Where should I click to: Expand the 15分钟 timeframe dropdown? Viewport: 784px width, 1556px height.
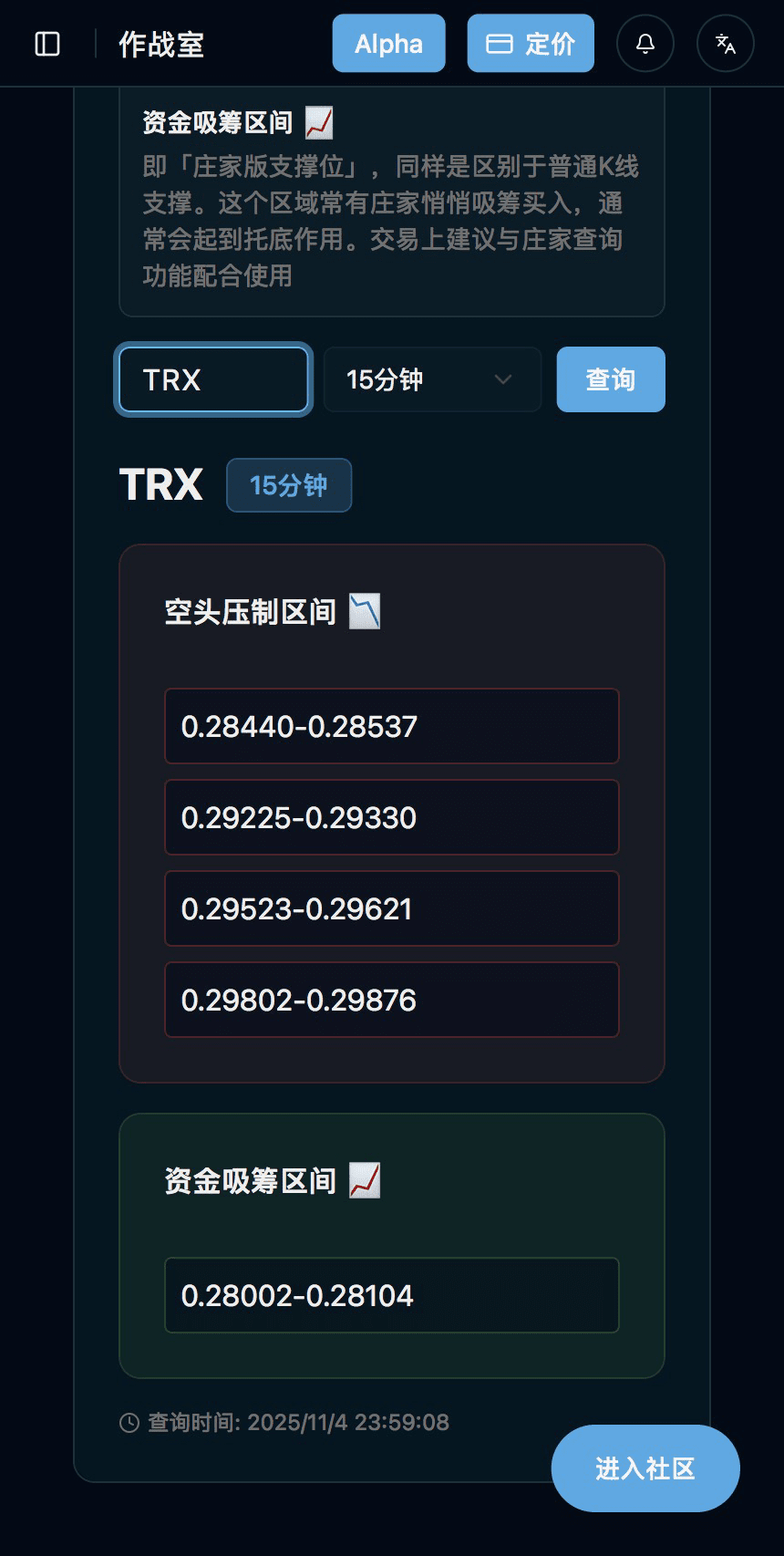tap(432, 379)
